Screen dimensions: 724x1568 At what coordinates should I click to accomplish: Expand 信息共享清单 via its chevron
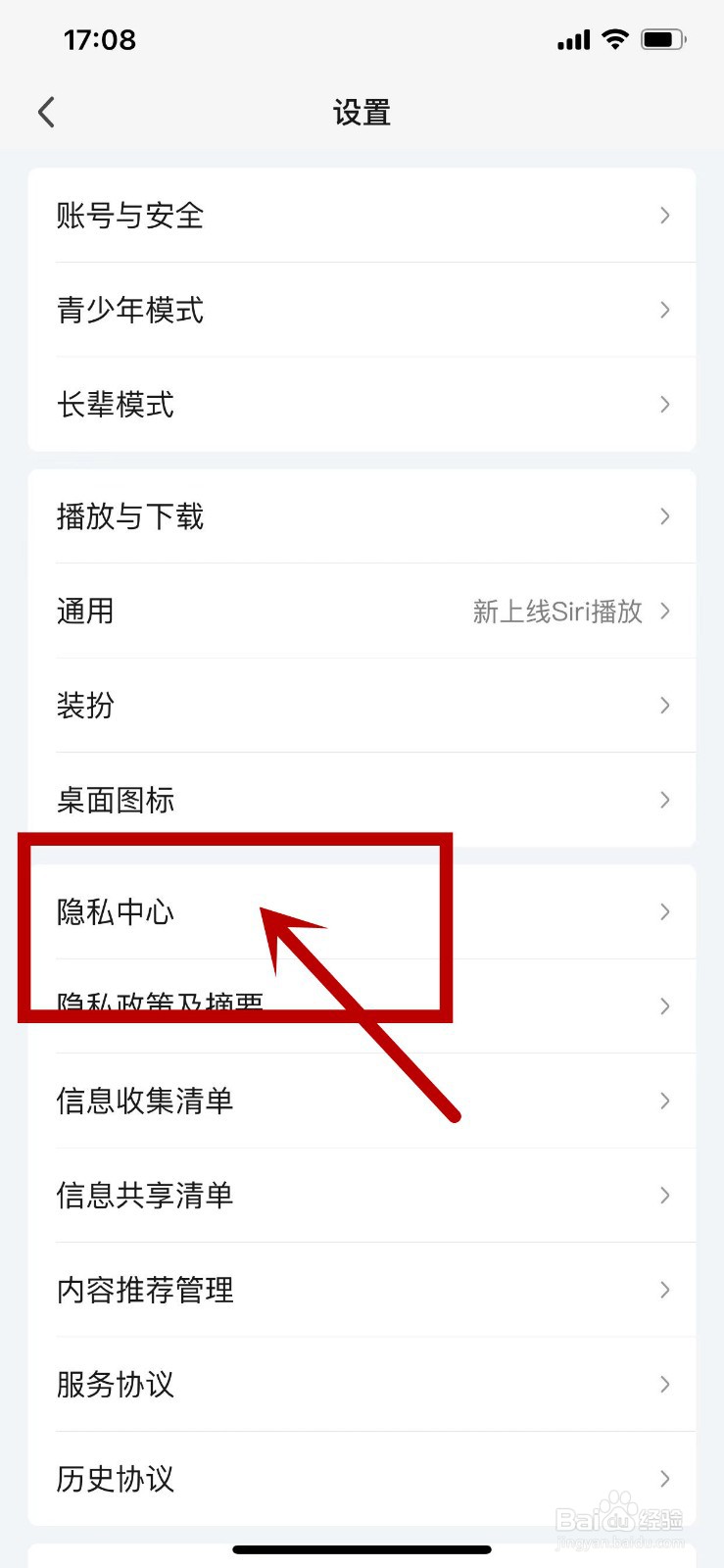[x=664, y=1196]
